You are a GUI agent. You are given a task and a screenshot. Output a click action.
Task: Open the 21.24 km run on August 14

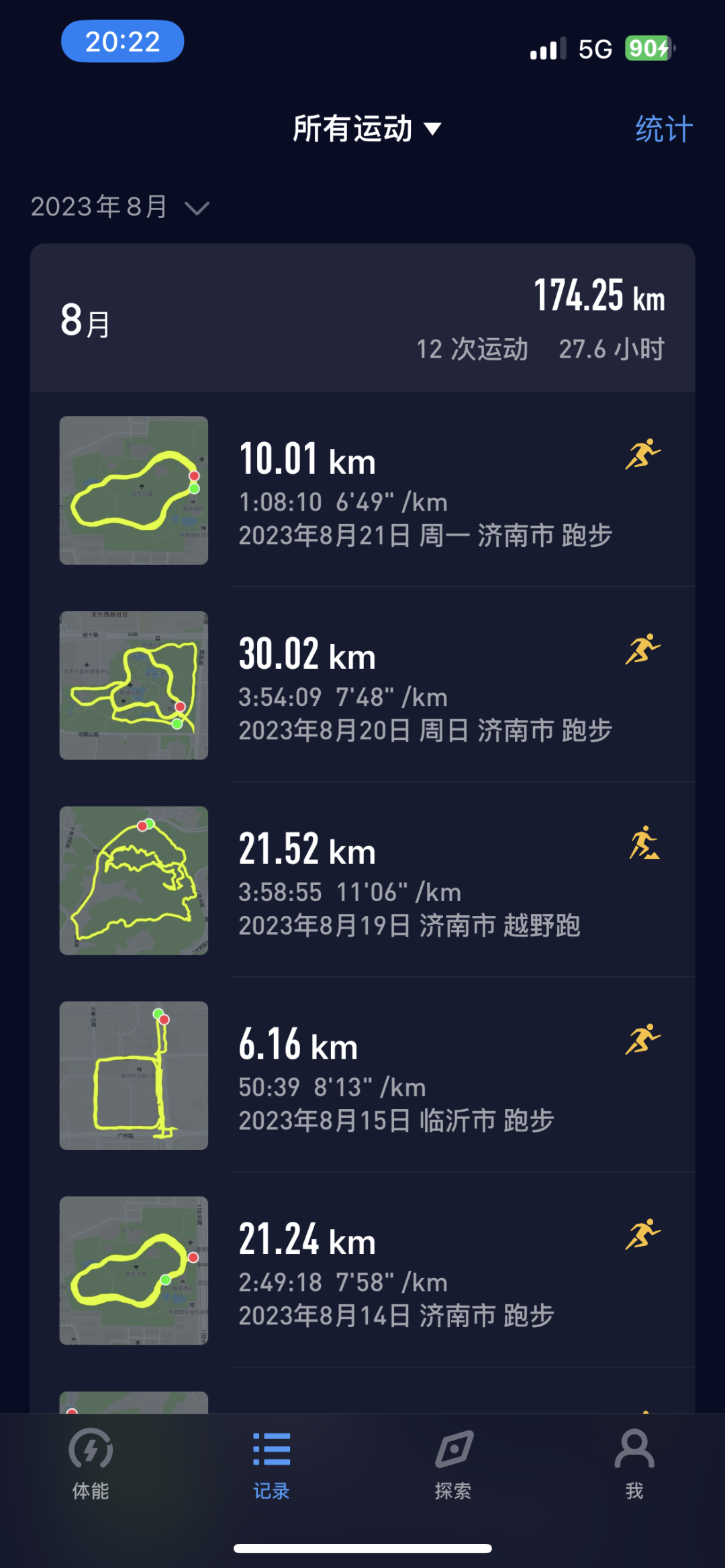(x=362, y=1271)
